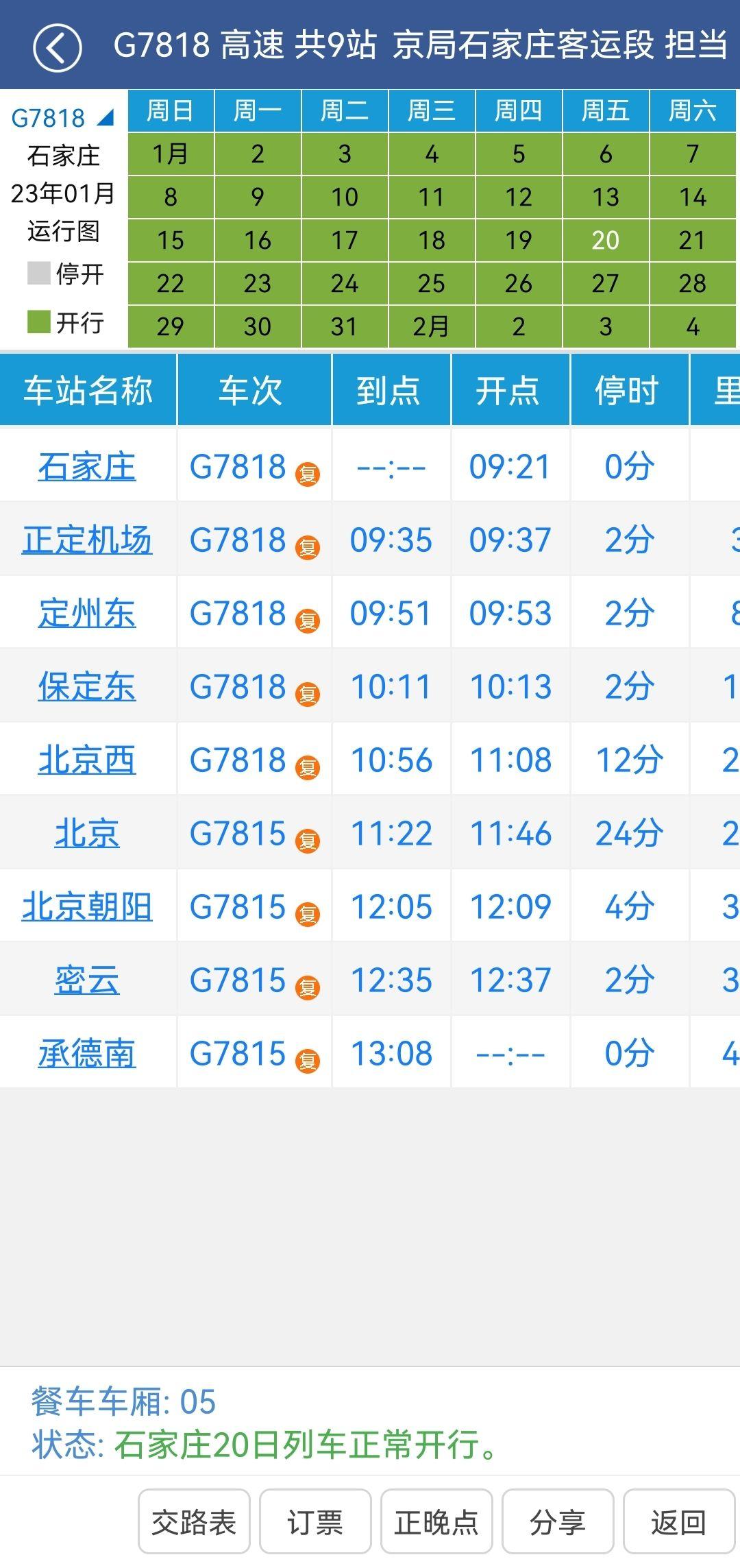Share this train schedule via 分享

[x=558, y=1522]
